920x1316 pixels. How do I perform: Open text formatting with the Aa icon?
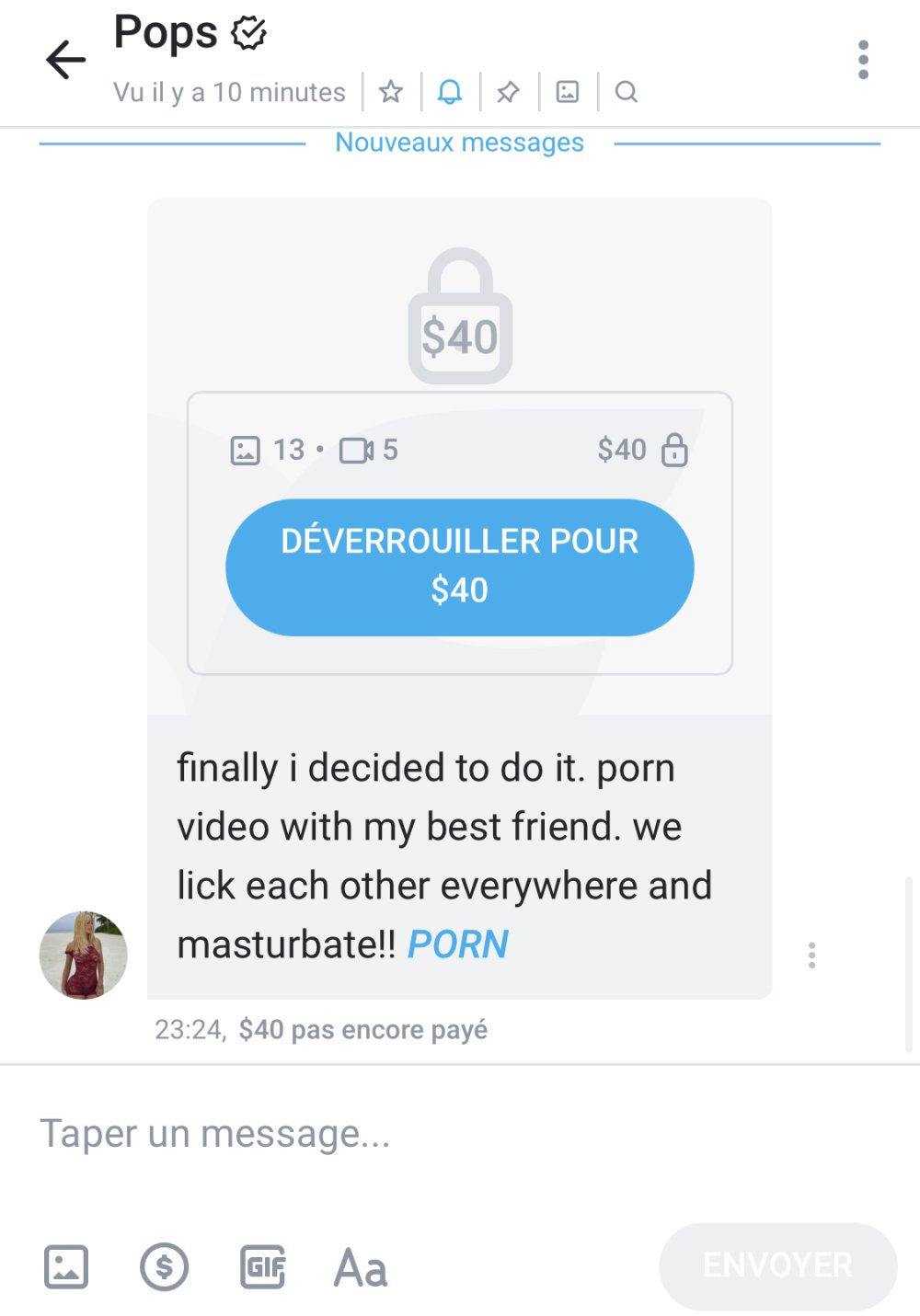tap(360, 1268)
